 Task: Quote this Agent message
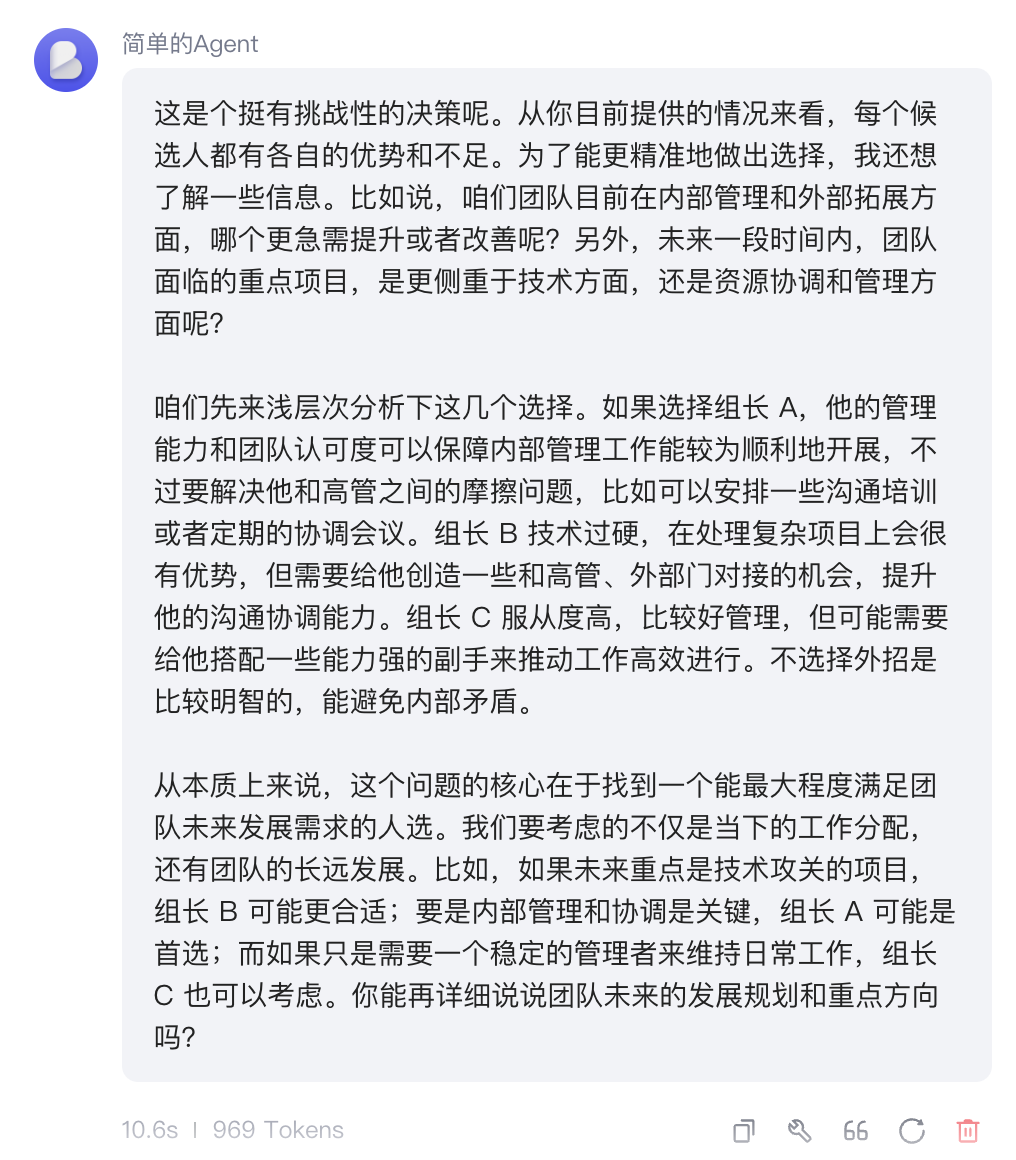pyautogui.click(x=855, y=1131)
